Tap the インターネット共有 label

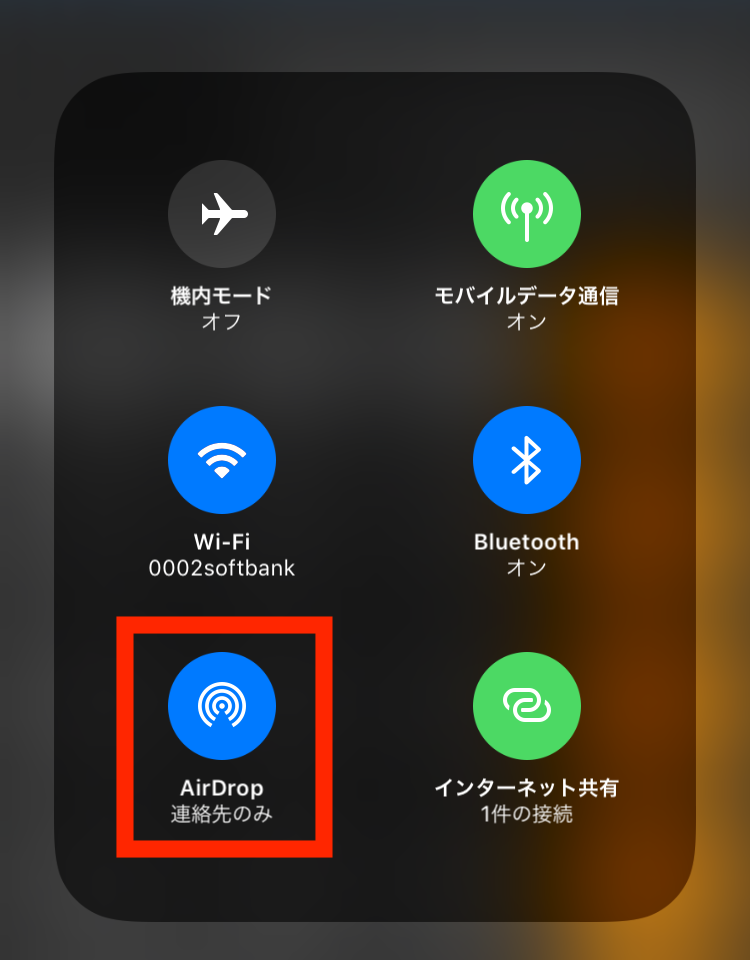click(527, 788)
